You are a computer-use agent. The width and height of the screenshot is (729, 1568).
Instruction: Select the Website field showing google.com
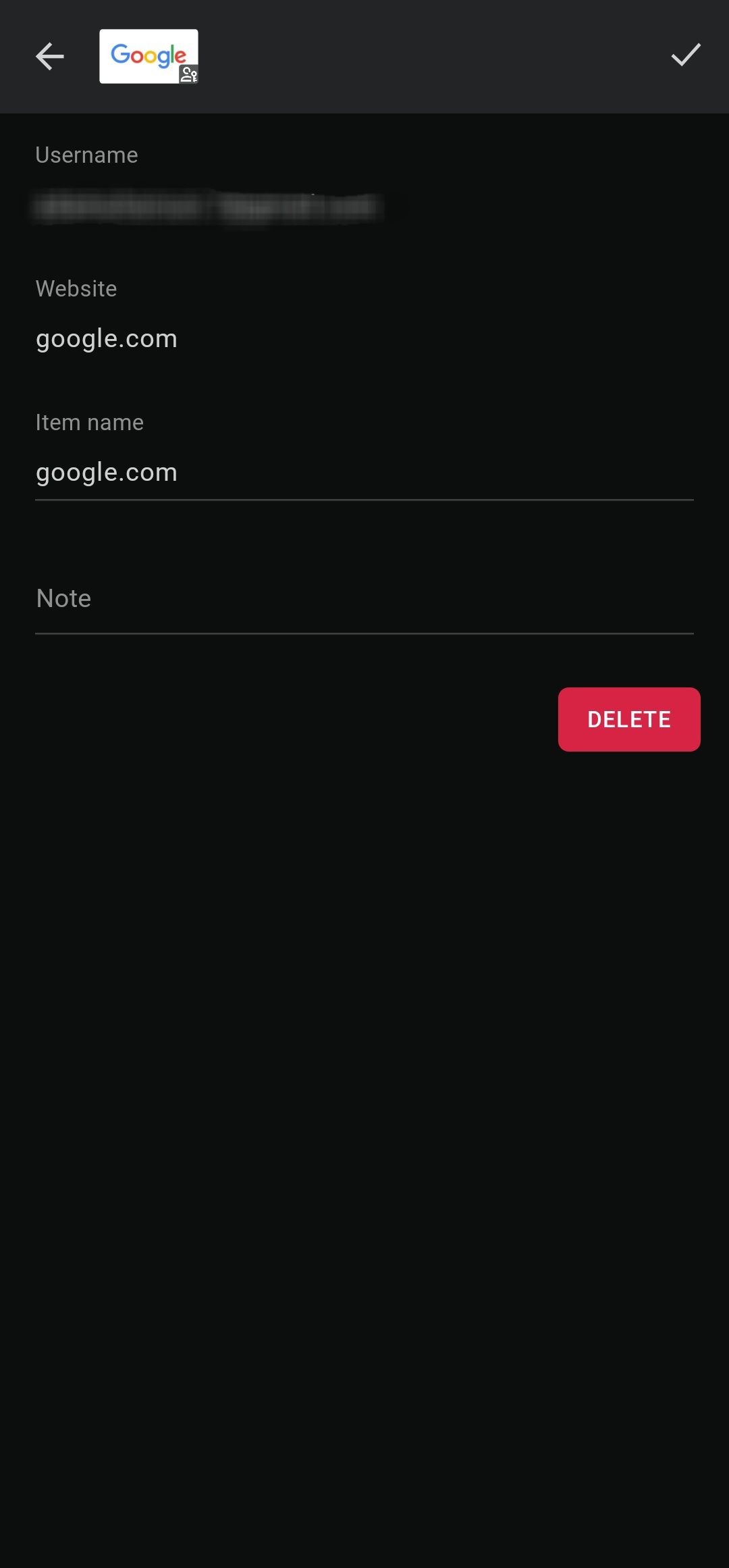coord(106,338)
